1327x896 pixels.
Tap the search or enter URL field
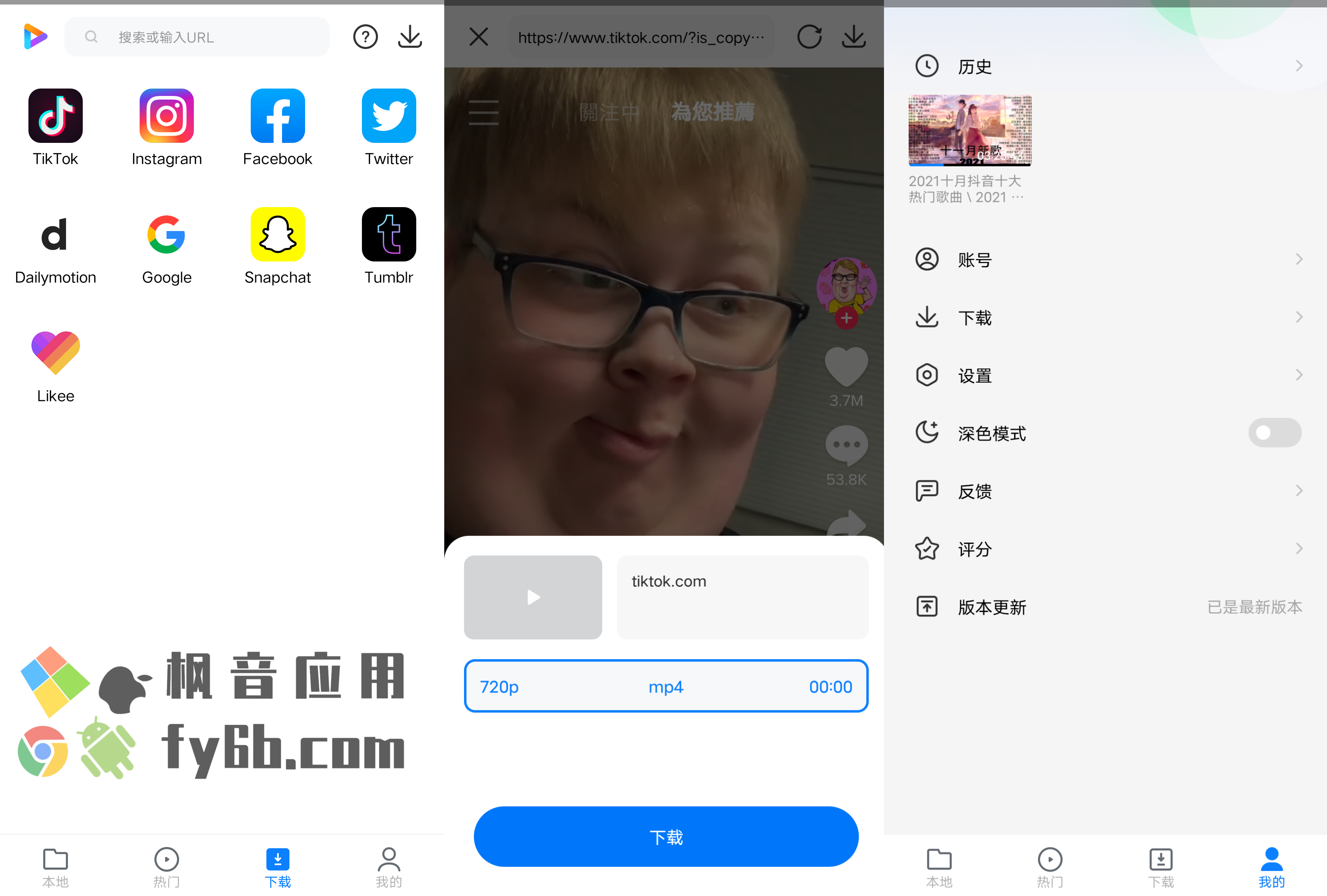point(197,38)
